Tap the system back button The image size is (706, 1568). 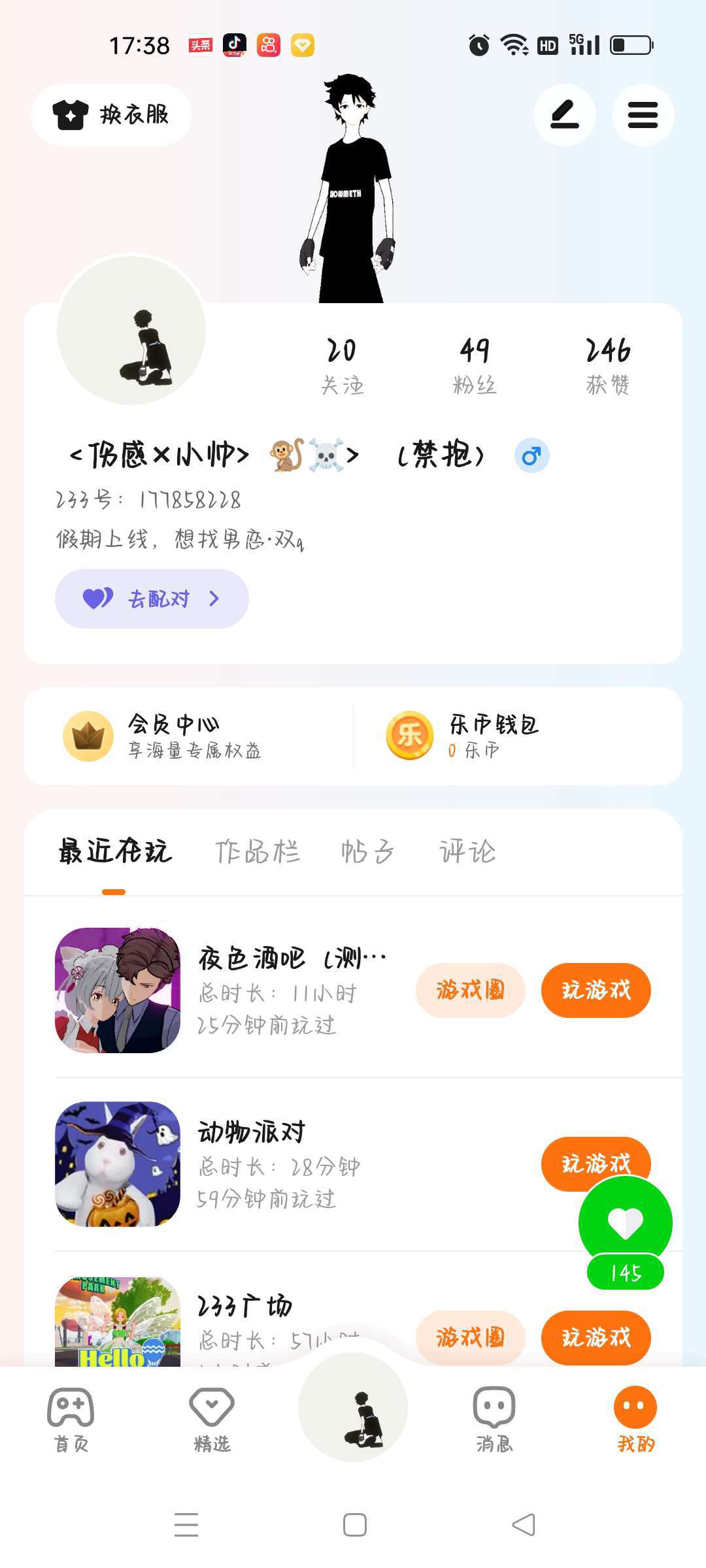pos(523,1525)
